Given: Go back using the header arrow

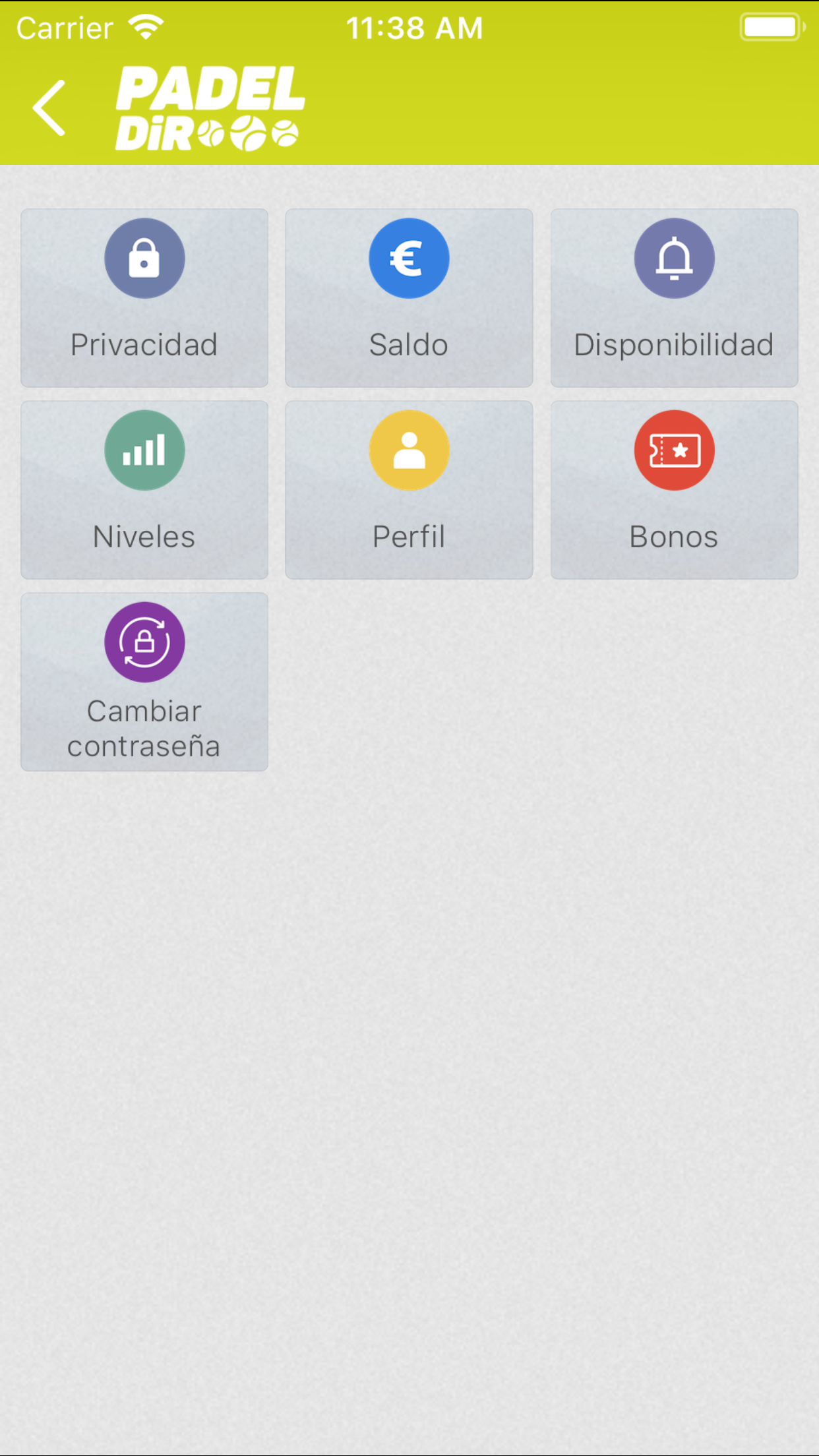Looking at the screenshot, I should [x=49, y=108].
